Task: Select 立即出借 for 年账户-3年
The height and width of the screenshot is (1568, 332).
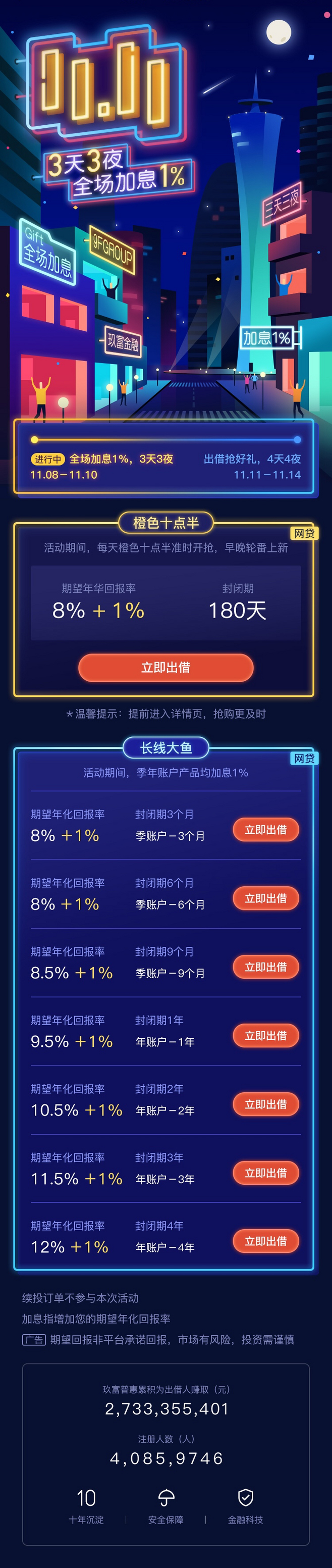Action: click(x=266, y=1173)
